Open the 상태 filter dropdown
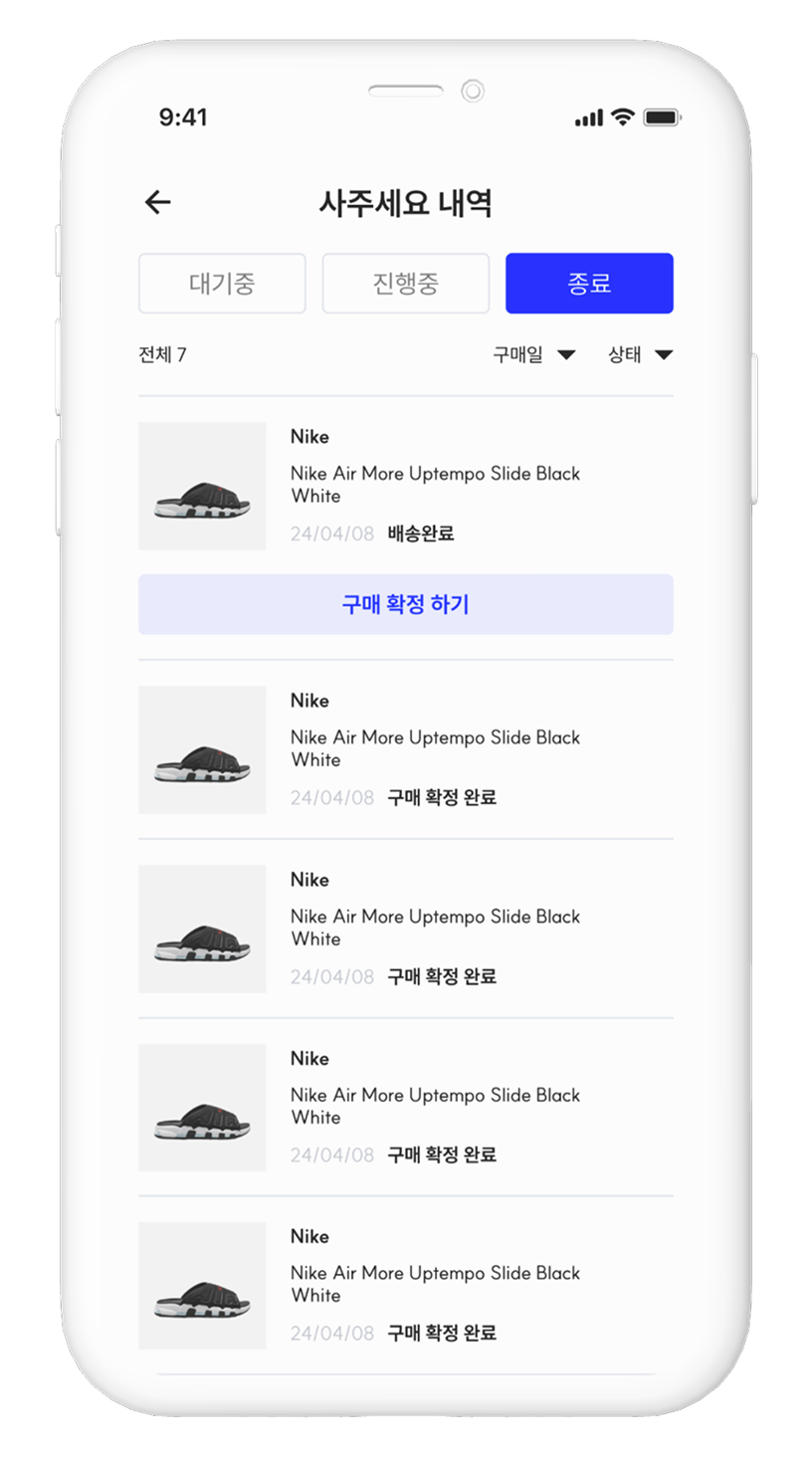The height and width of the screenshot is (1457, 812). point(640,355)
